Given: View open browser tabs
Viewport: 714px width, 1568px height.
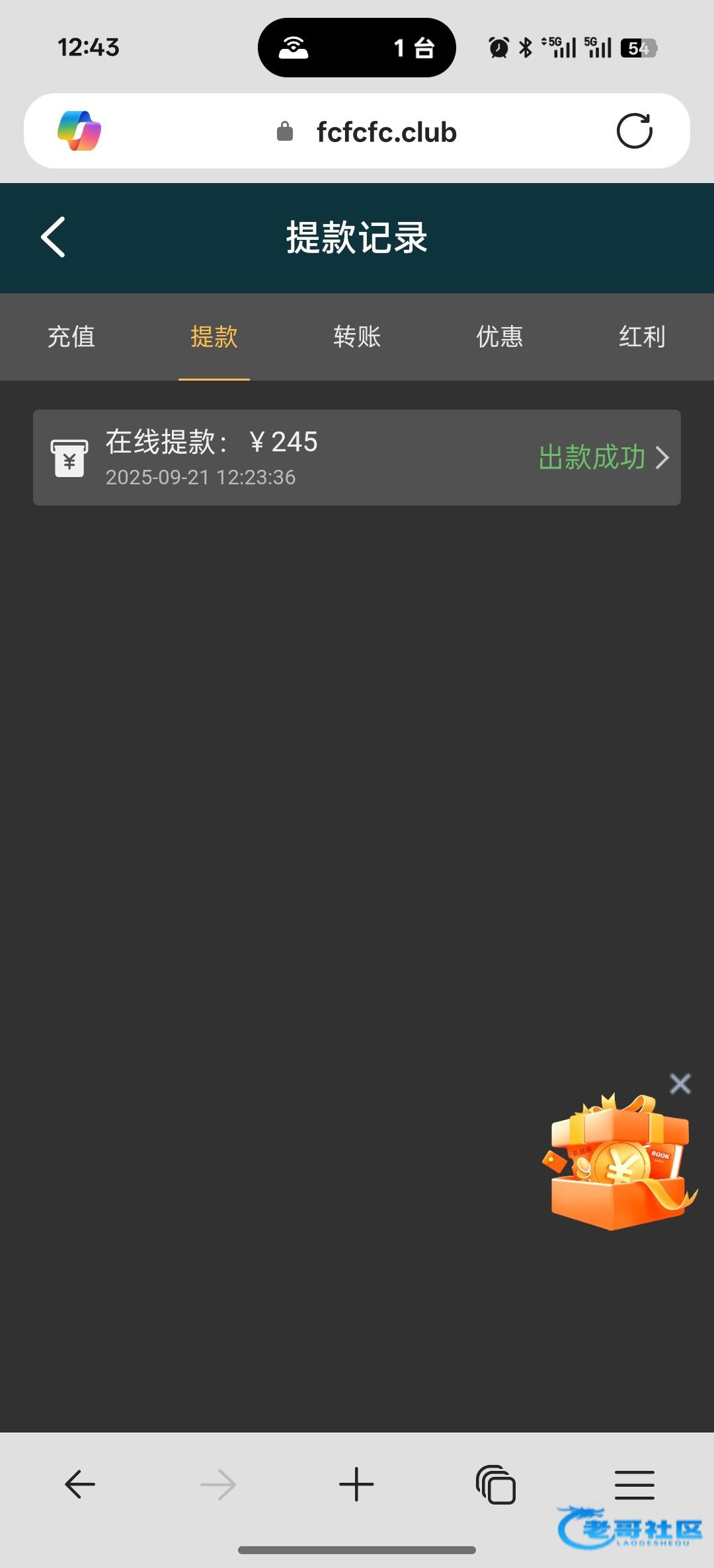Looking at the screenshot, I should pos(496,1484).
